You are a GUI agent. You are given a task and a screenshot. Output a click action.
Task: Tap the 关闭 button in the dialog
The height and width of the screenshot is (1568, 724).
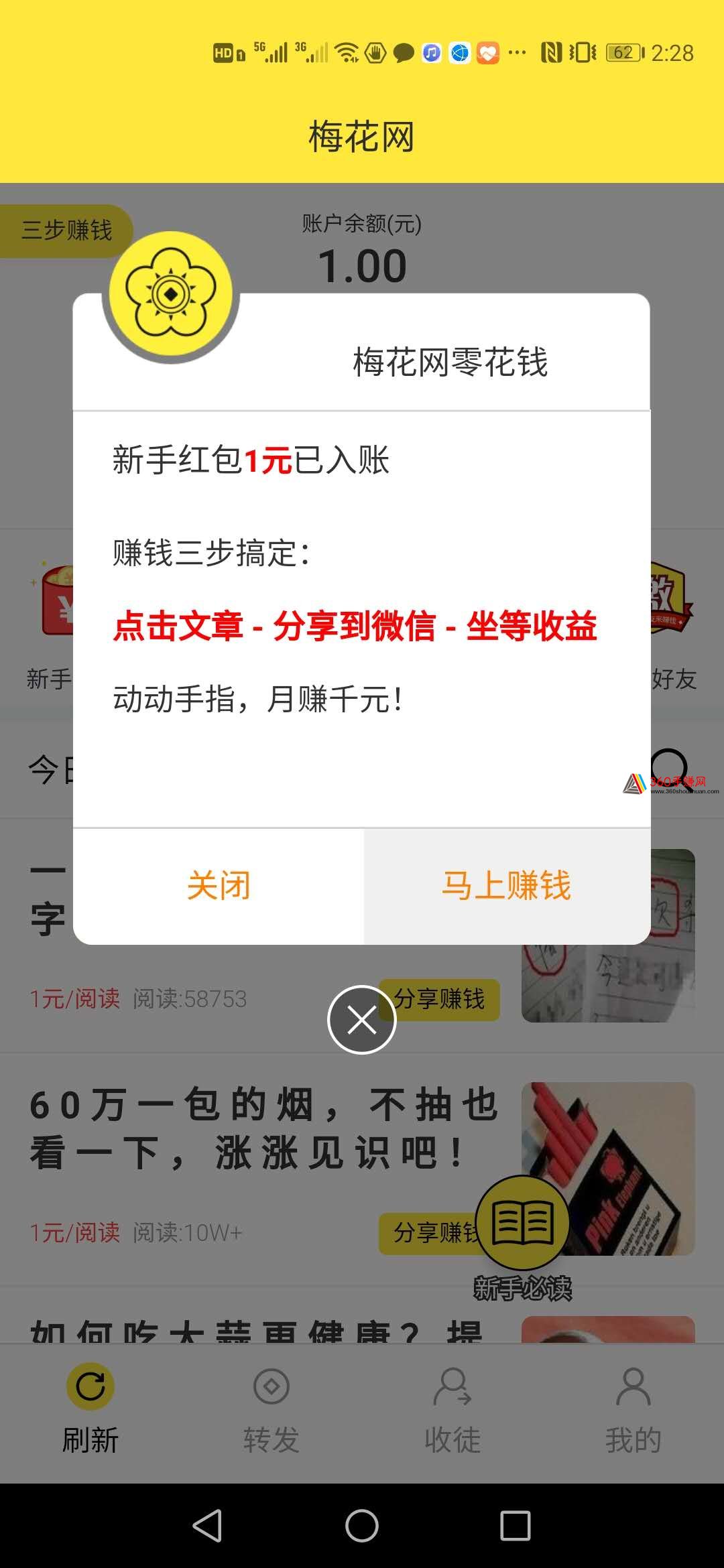219,886
